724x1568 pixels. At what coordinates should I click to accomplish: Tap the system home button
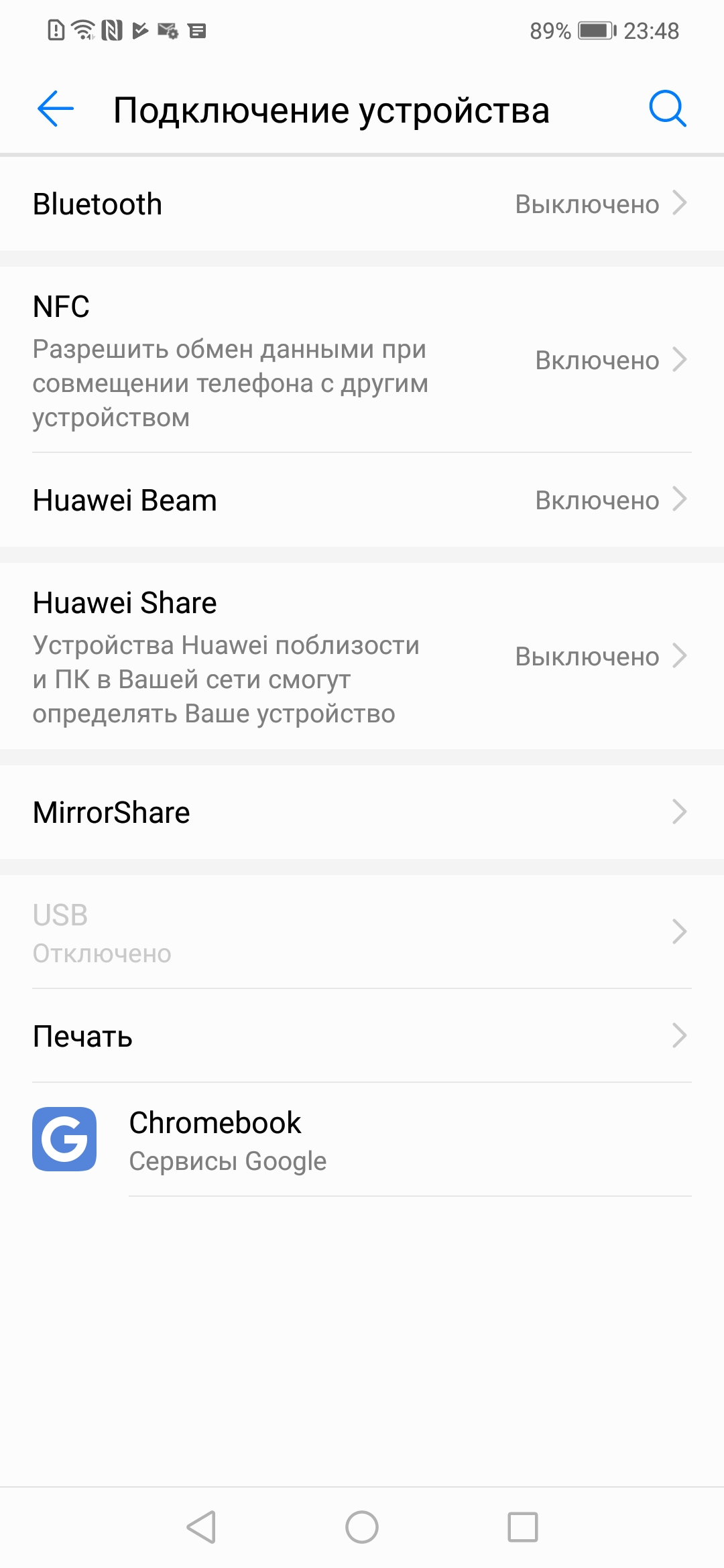coord(362,1527)
